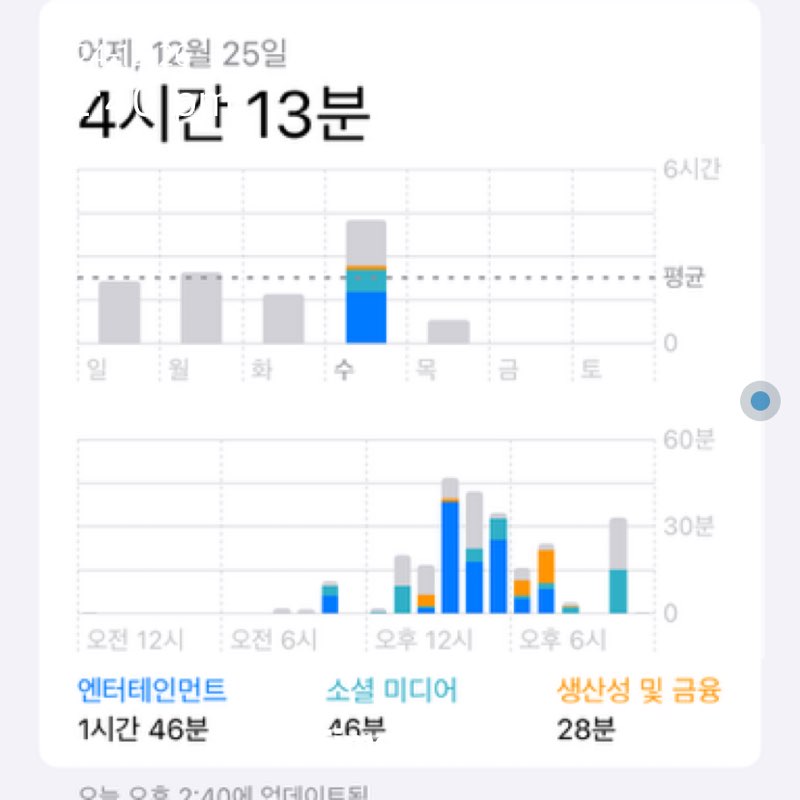
Task: Tap the highlighted 수 (Wednesday) bar
Action: click(366, 282)
